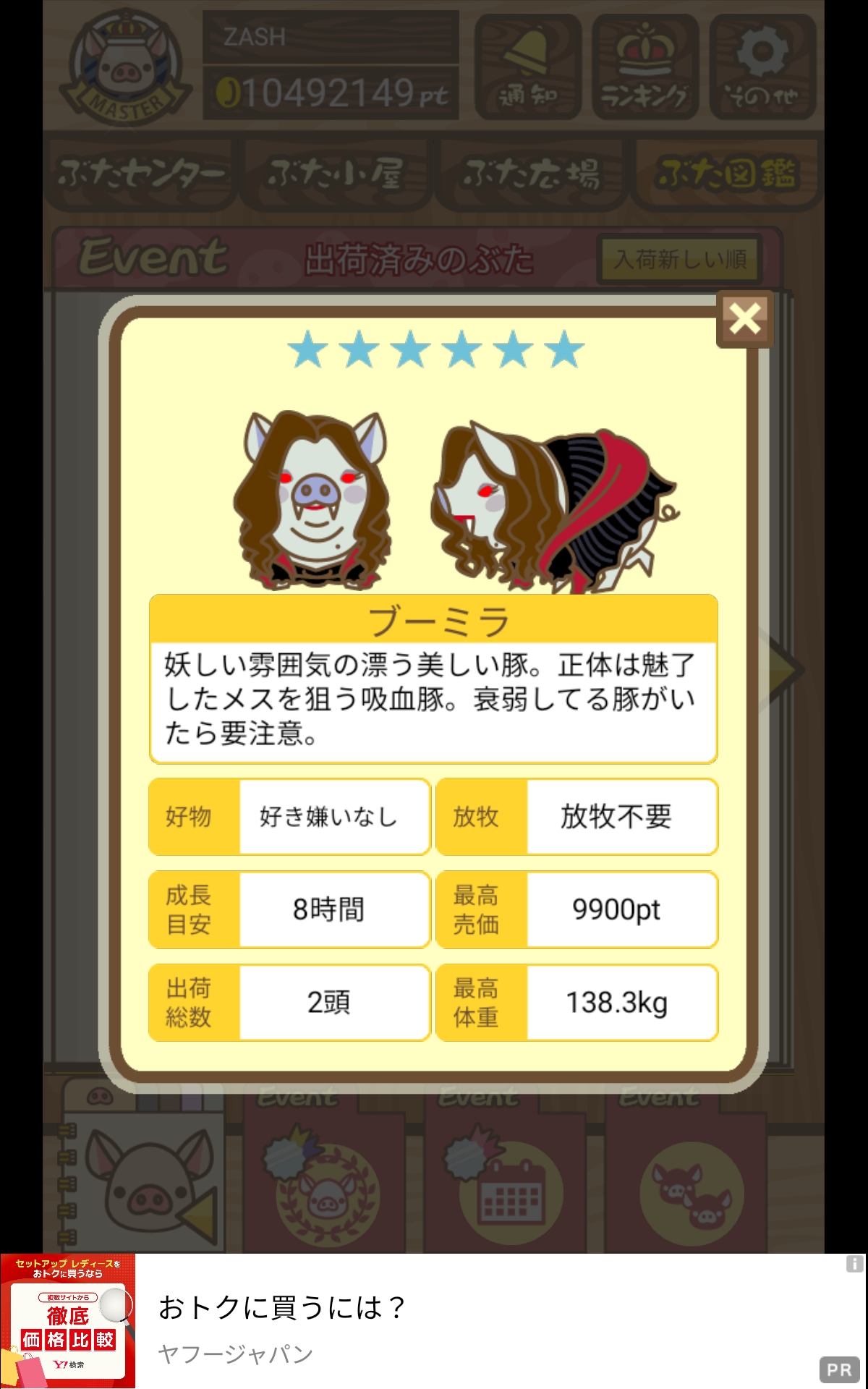
Task: Switch to the ぶた広場 tab
Action: pos(532,174)
